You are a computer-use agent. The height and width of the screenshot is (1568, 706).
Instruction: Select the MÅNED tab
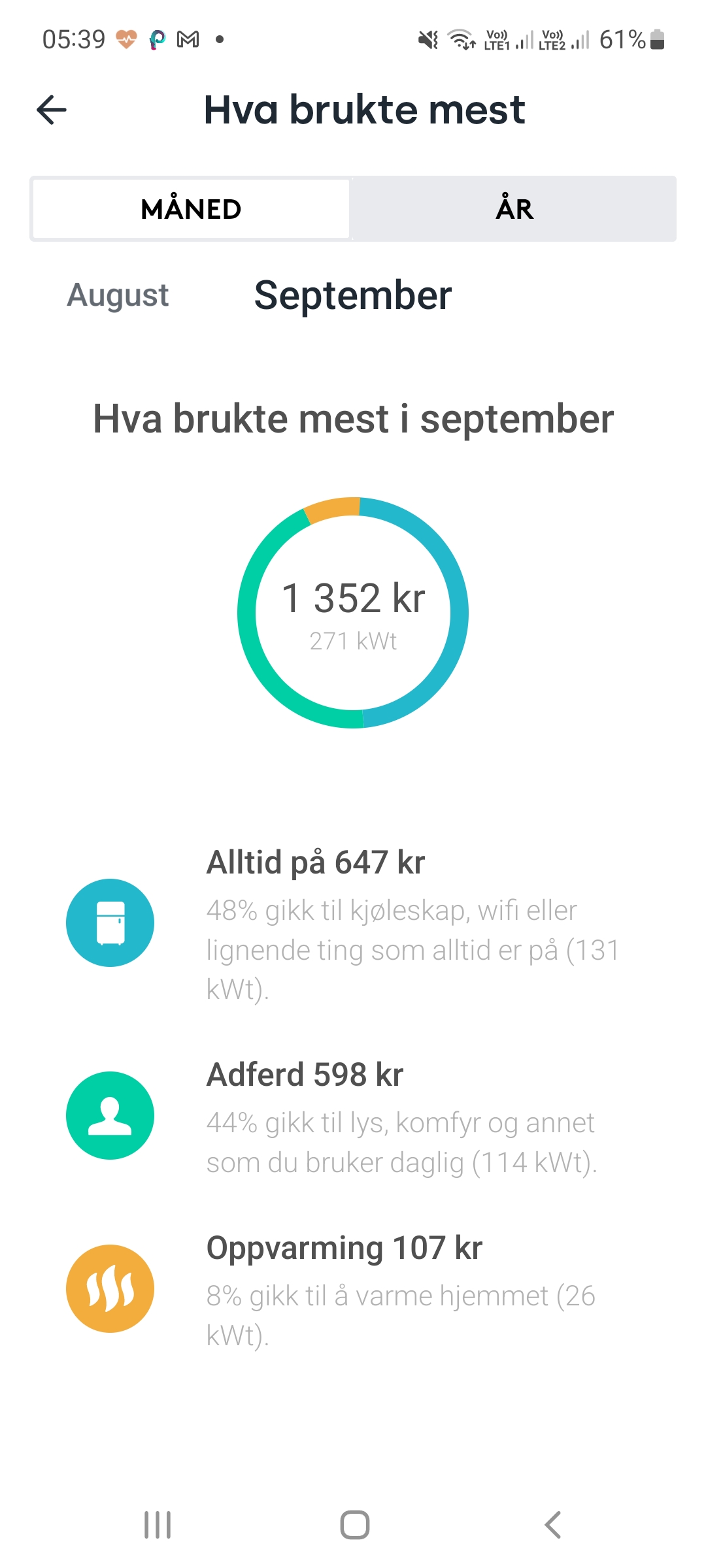pos(191,209)
